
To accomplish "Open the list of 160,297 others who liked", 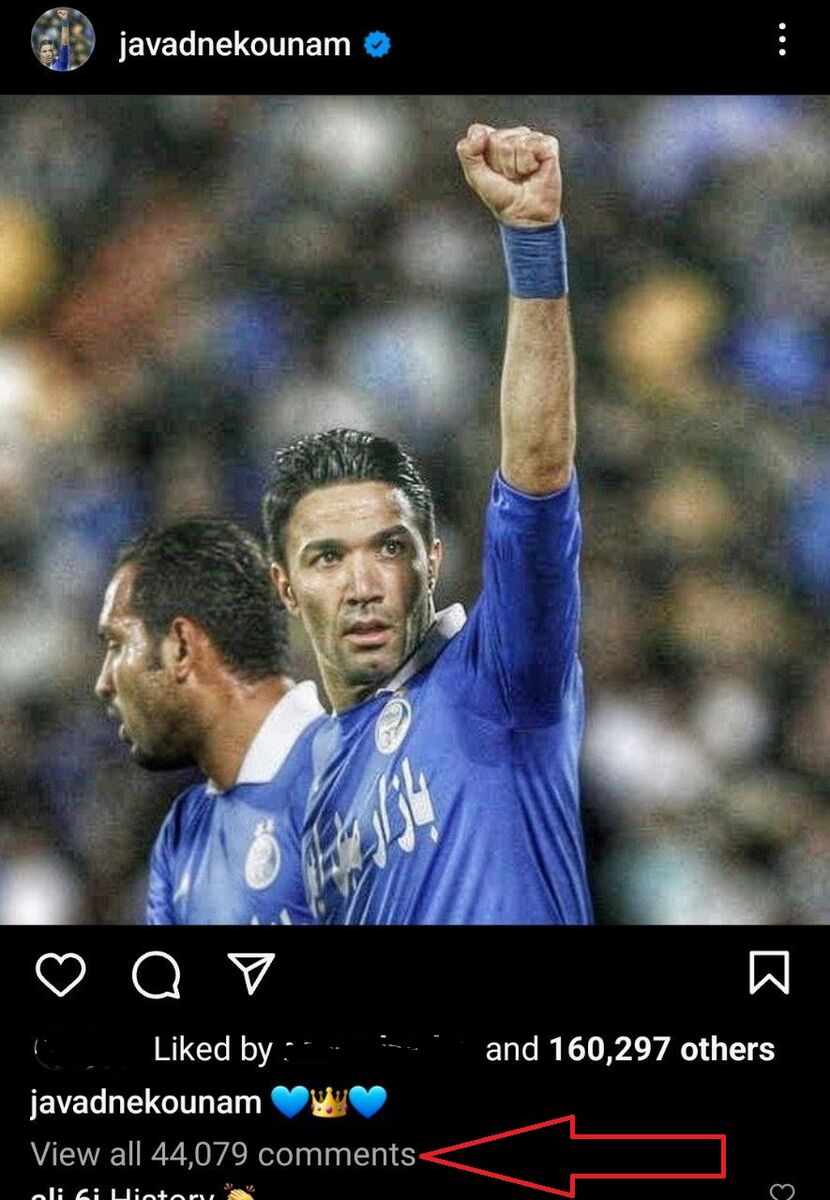I will [x=660, y=1049].
